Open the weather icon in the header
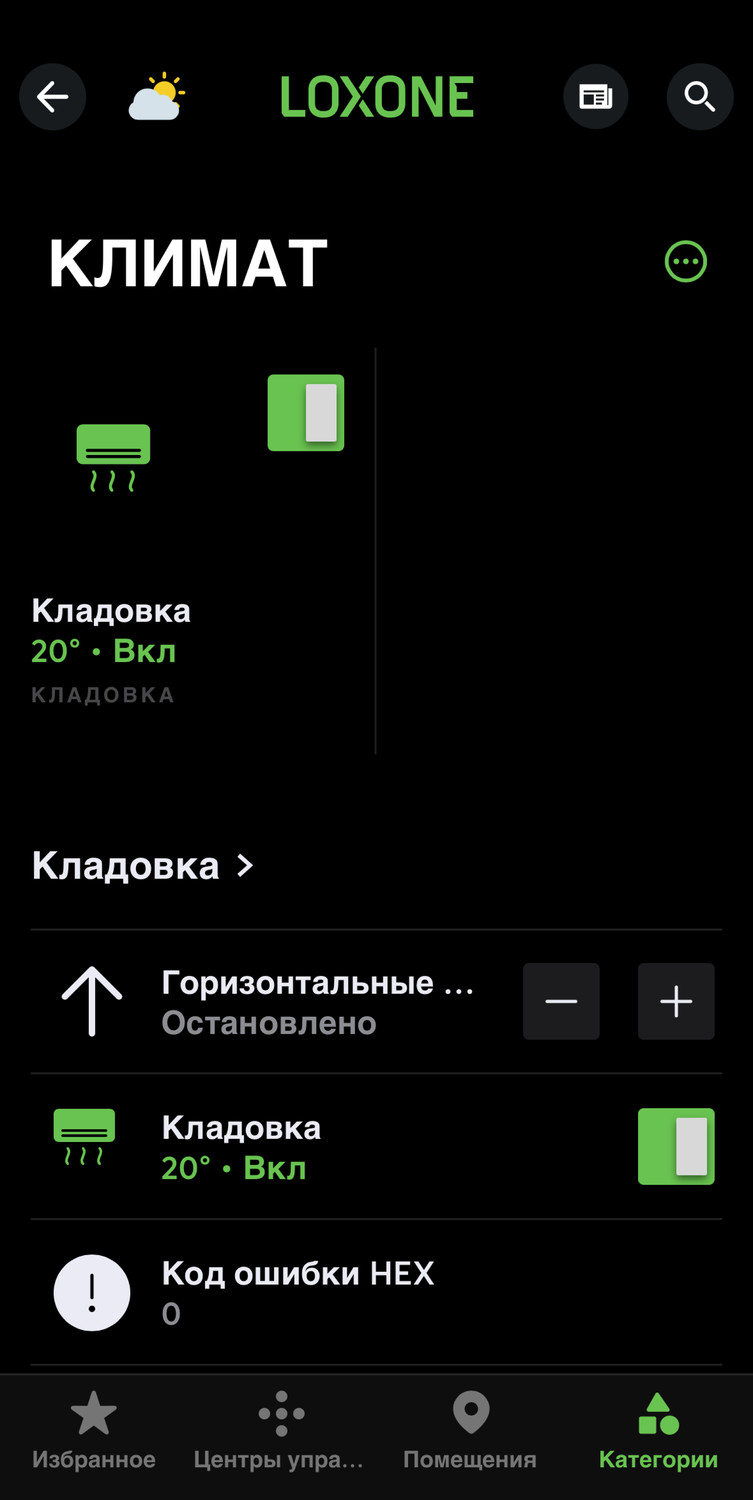The width and height of the screenshot is (753, 1500). coord(157,98)
